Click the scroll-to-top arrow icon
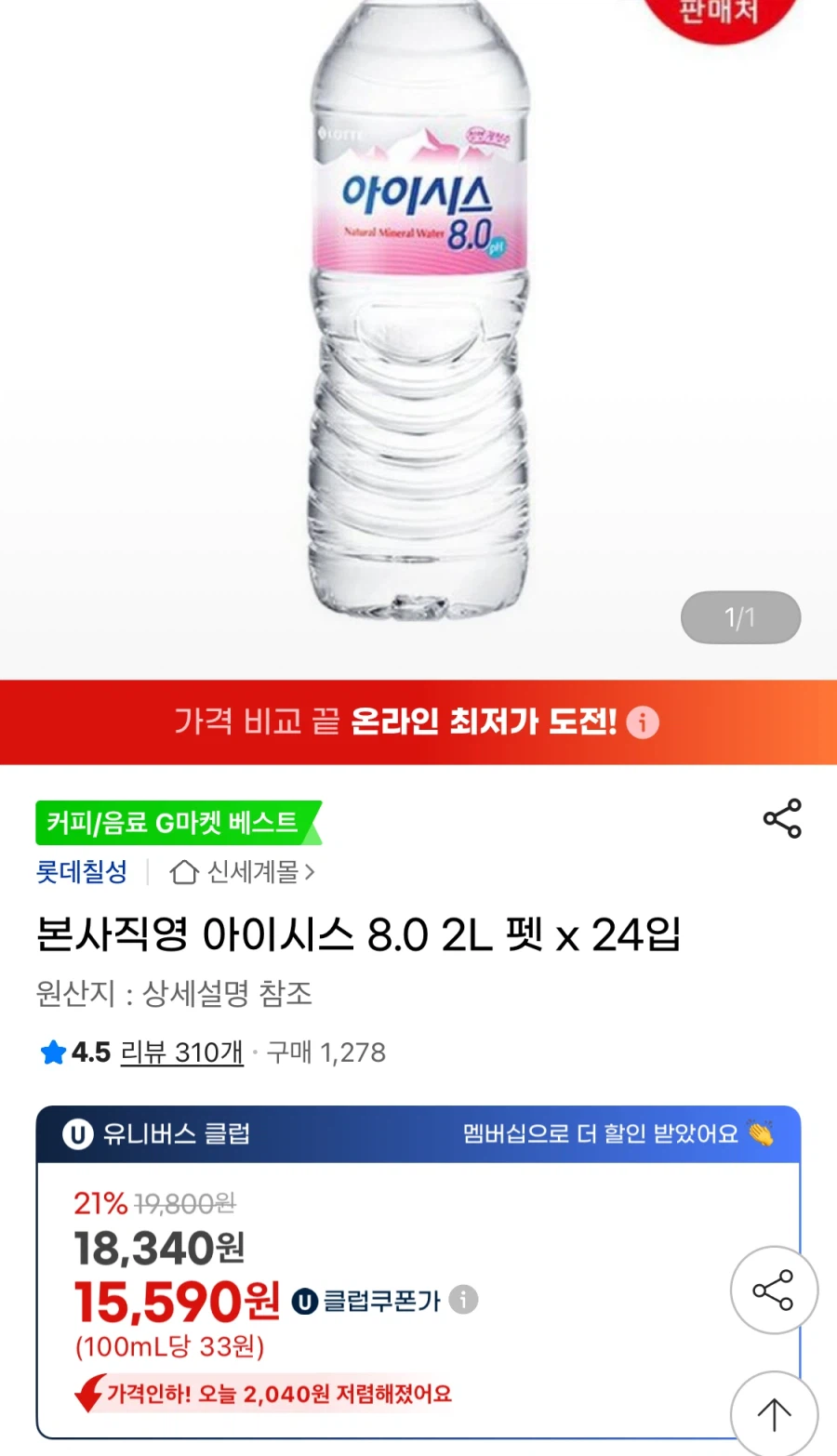837x1456 pixels. coord(773,1412)
